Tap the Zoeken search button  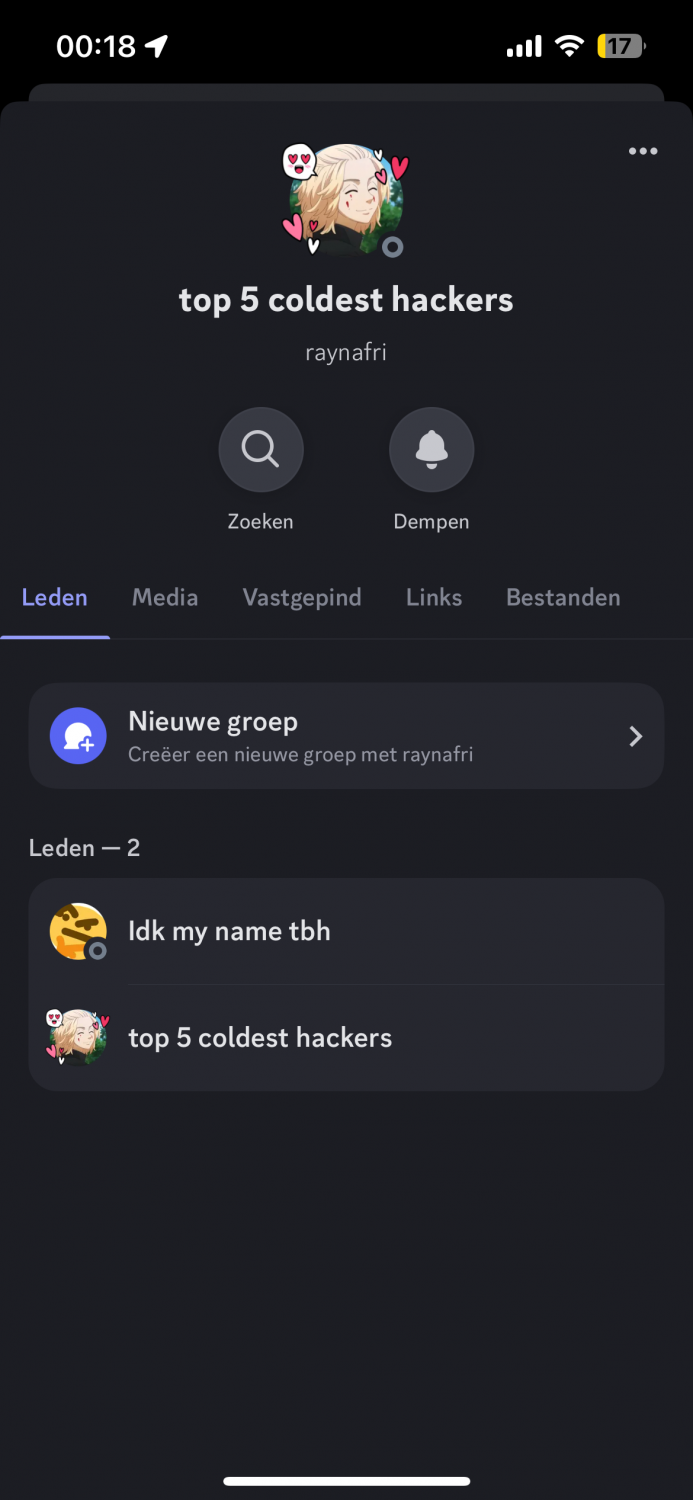pyautogui.click(x=260, y=450)
